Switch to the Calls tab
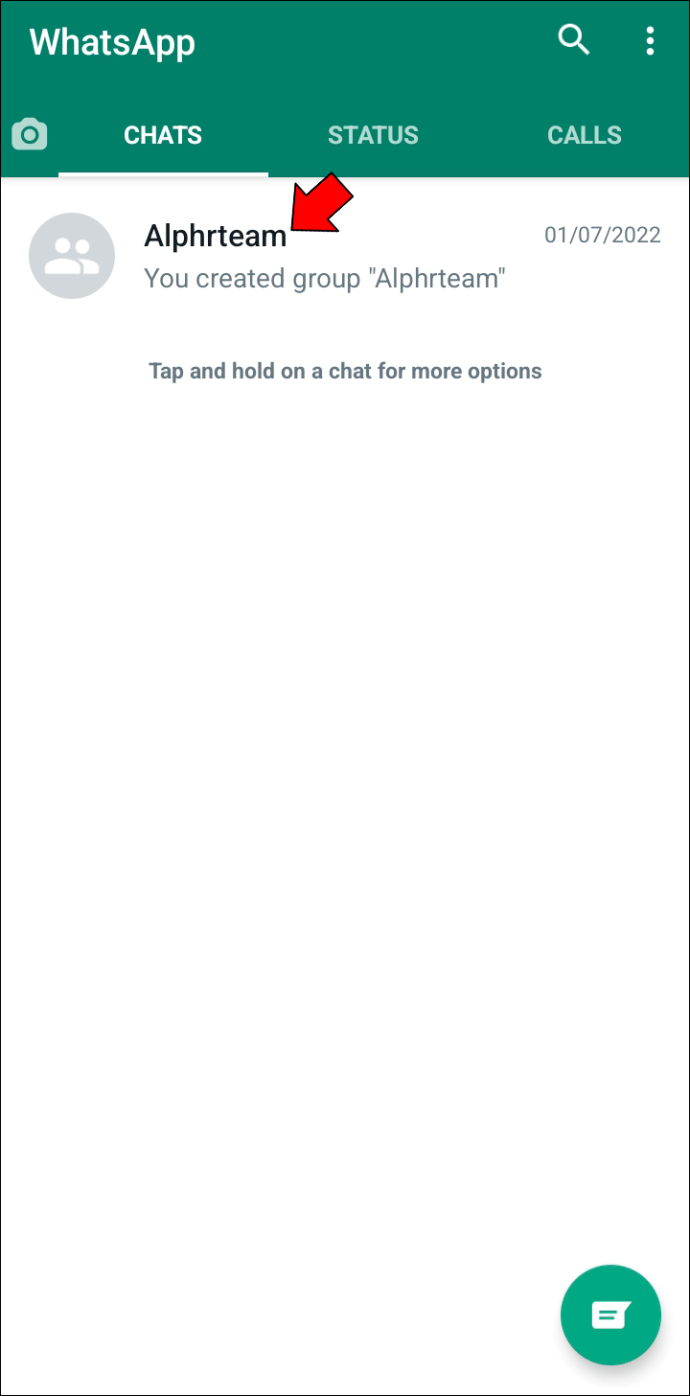Image resolution: width=690 pixels, height=1396 pixels. (x=584, y=135)
